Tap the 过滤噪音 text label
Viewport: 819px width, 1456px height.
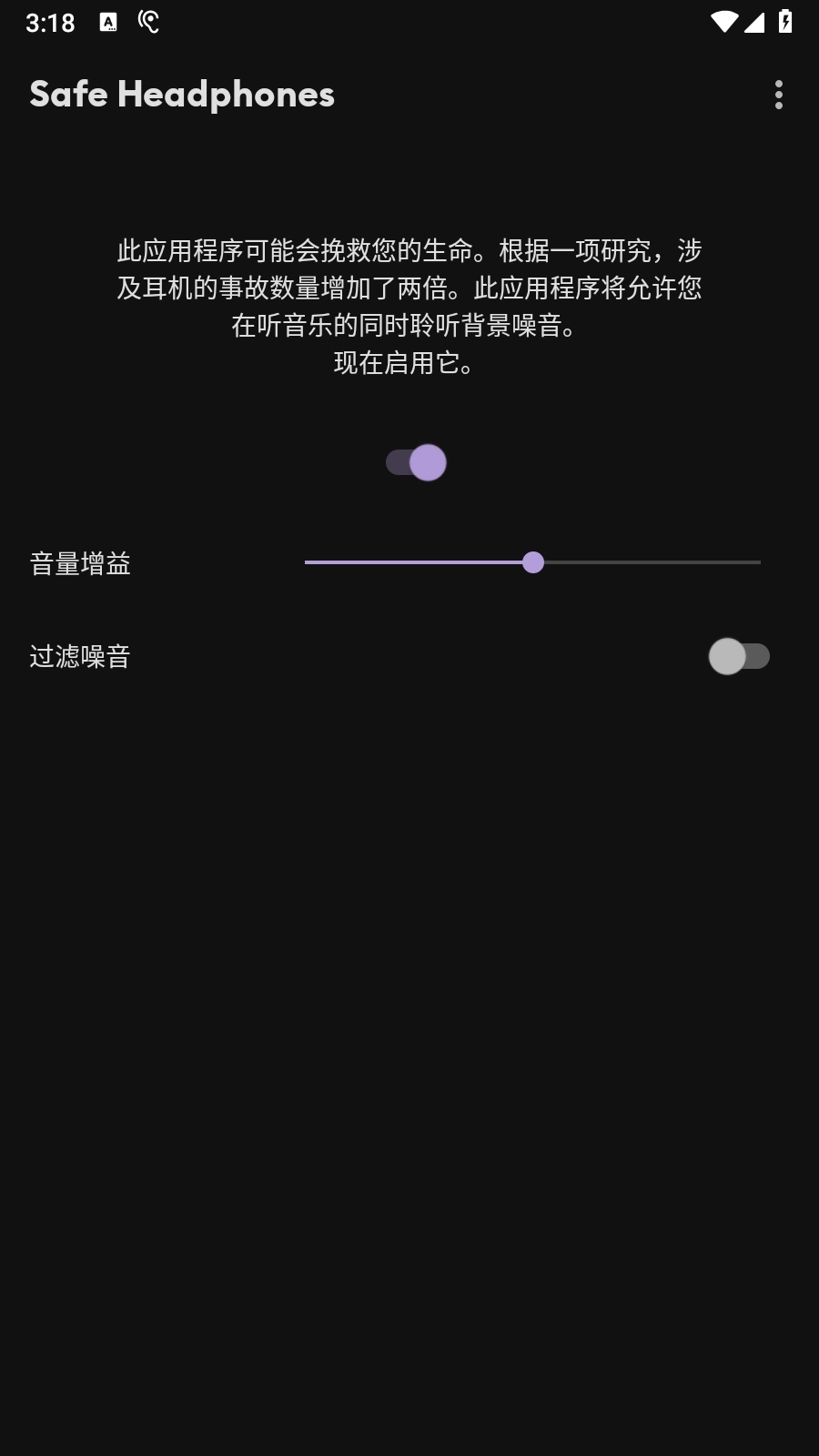click(x=80, y=655)
